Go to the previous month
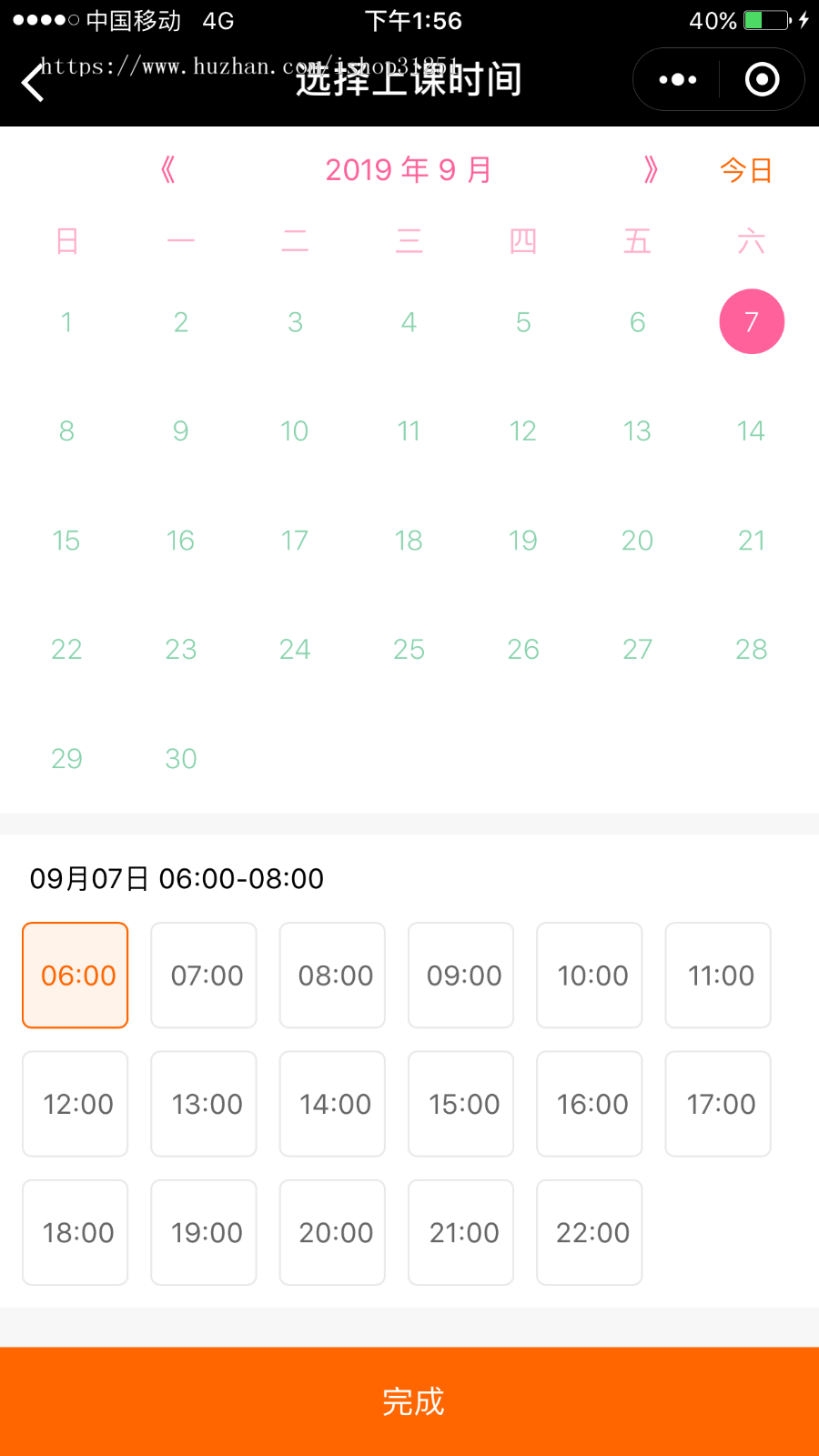The height and width of the screenshot is (1456, 819). 167,170
